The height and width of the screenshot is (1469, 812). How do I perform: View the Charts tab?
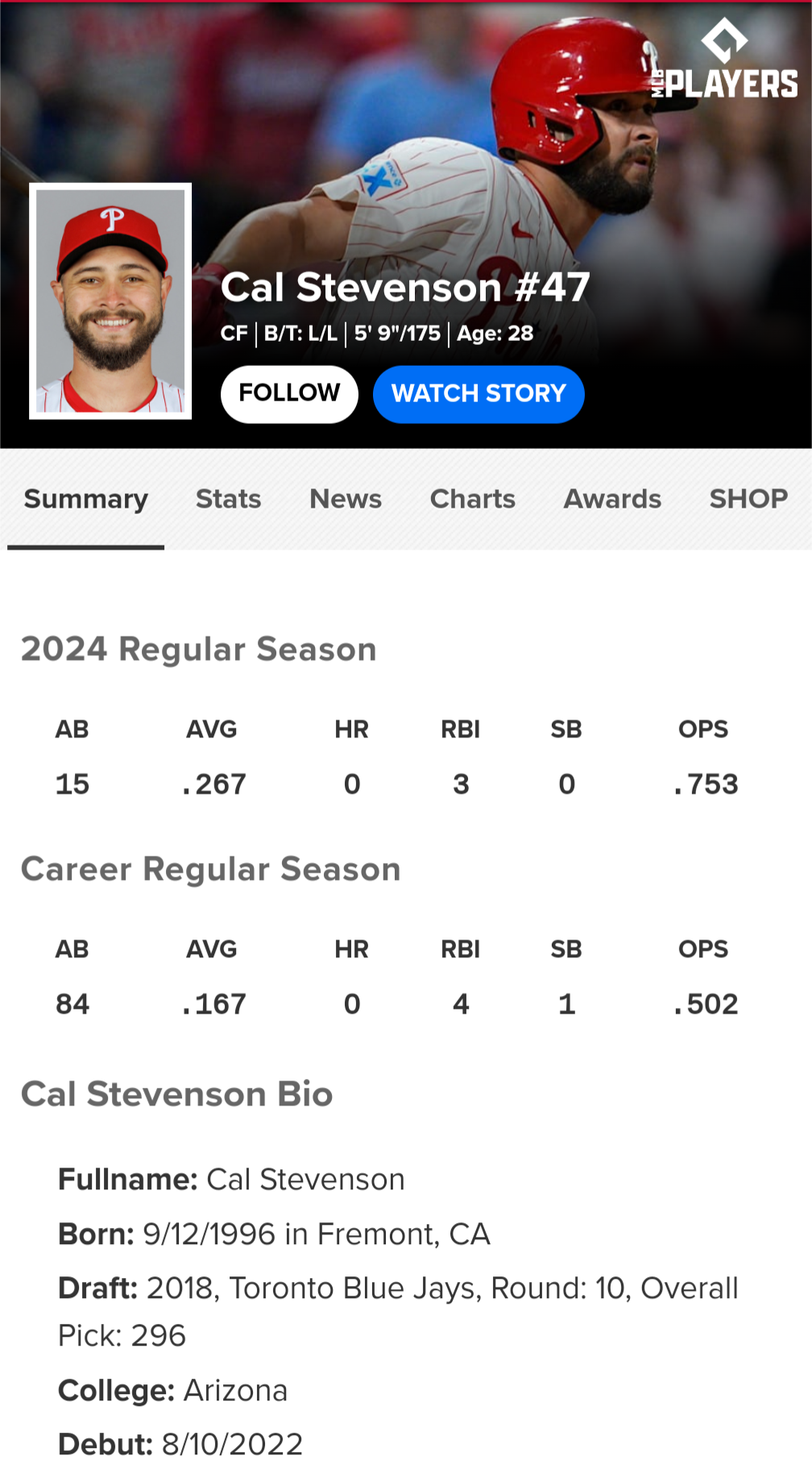coord(473,499)
